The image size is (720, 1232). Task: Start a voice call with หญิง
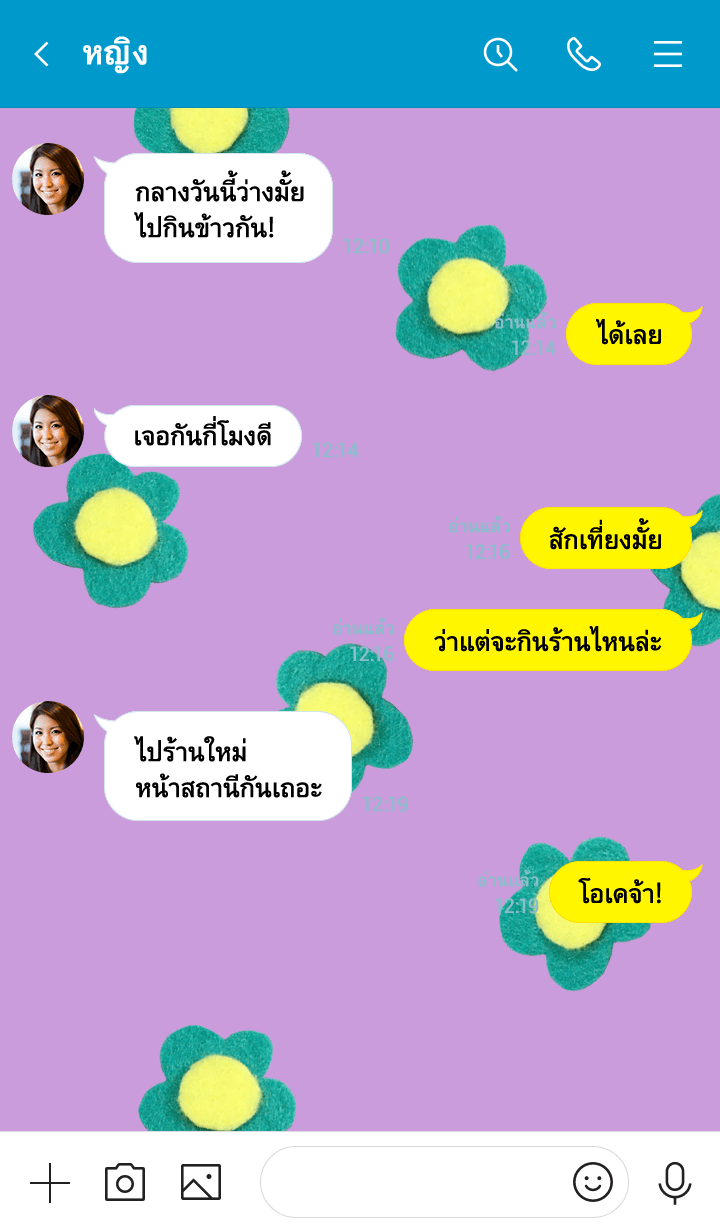tap(584, 54)
